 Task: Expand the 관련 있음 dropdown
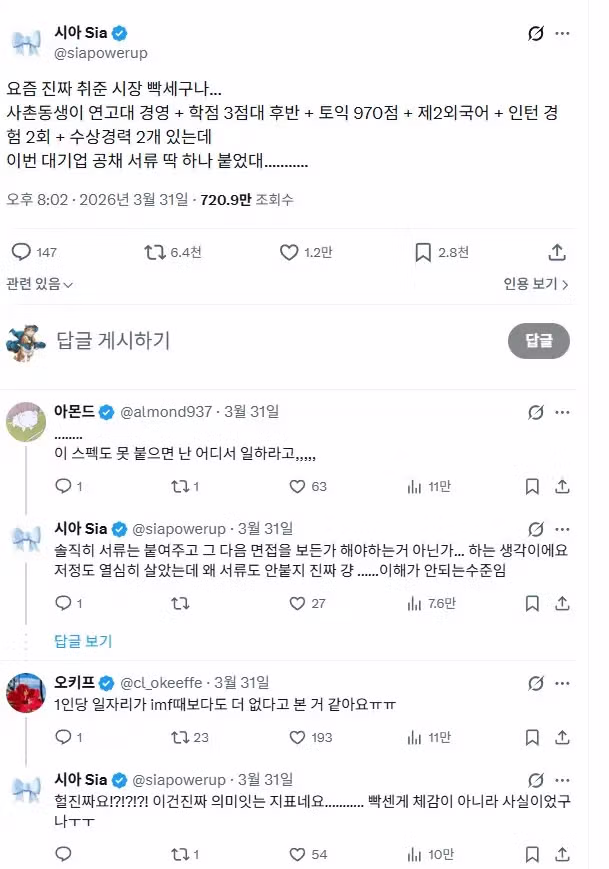pos(40,284)
